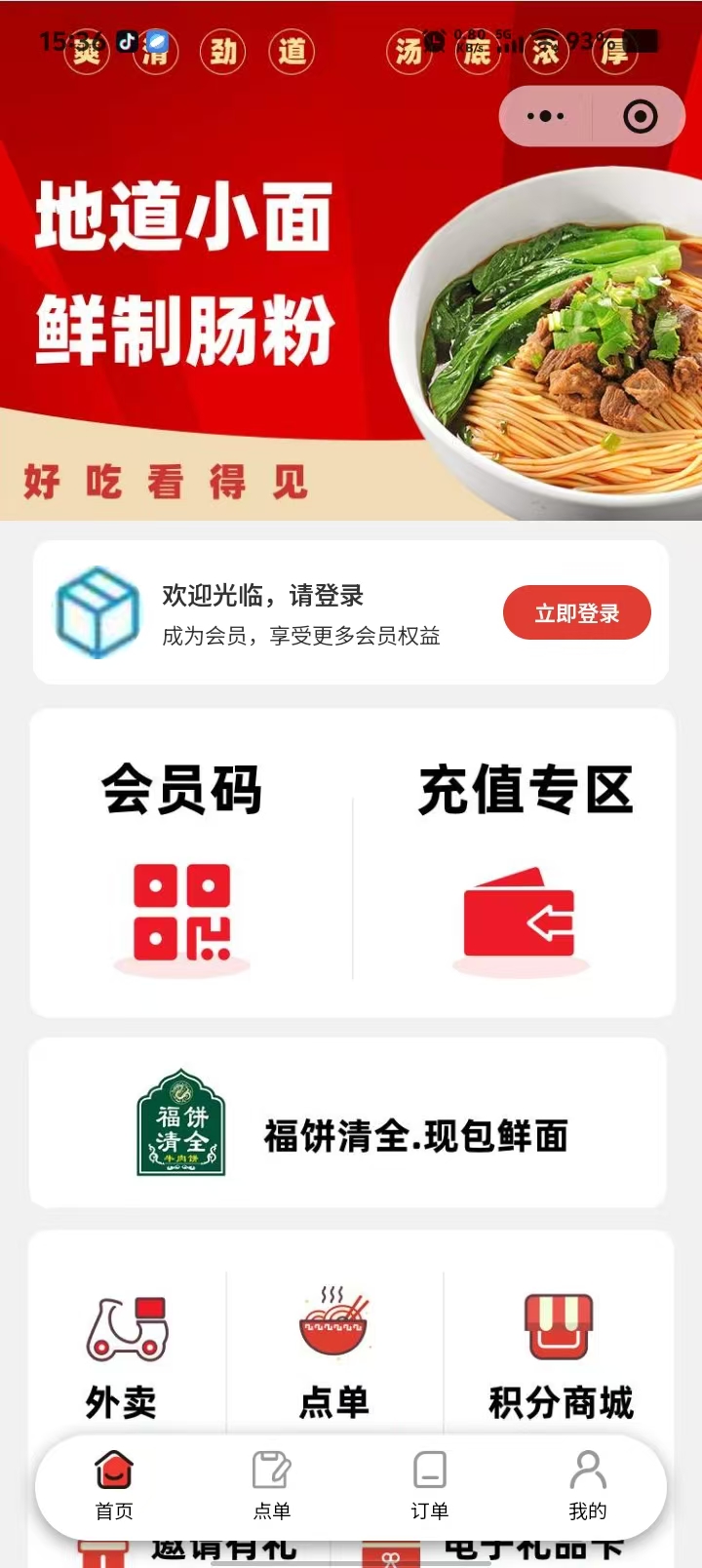Open the 我的 profile tab
The width and height of the screenshot is (702, 1568).
587,1485
